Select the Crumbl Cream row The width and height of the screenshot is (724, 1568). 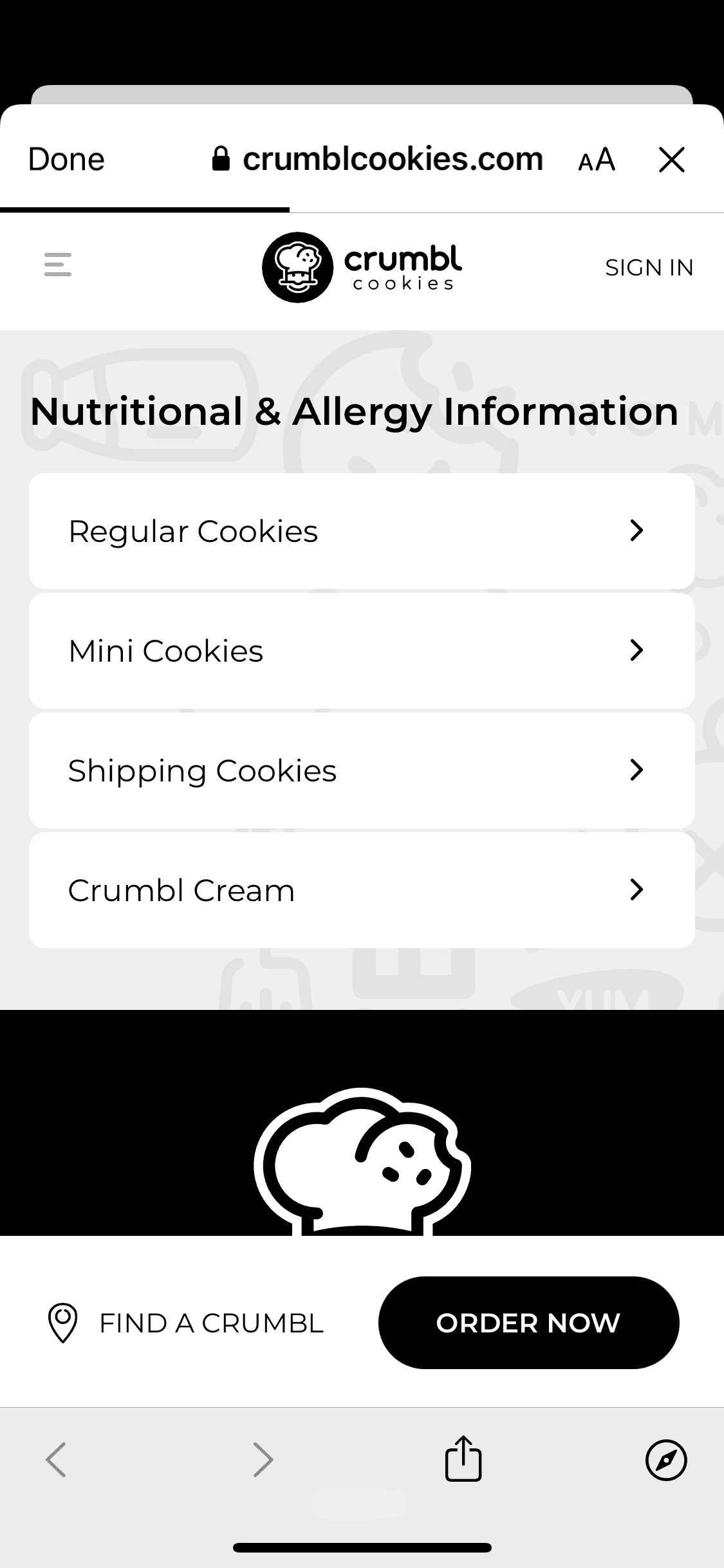tap(362, 890)
